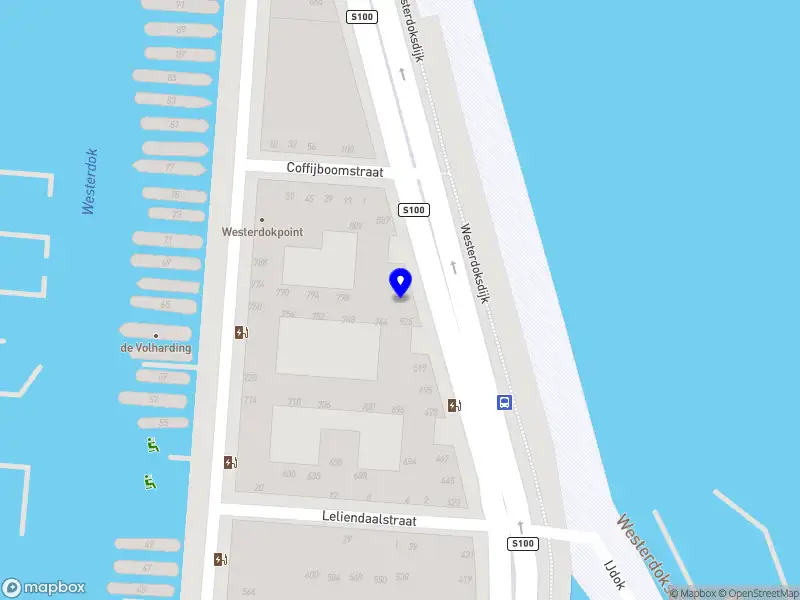This screenshot has width=800, height=600.
Task: Select the bus stop icon on Westerdoksdijk
Action: [505, 403]
